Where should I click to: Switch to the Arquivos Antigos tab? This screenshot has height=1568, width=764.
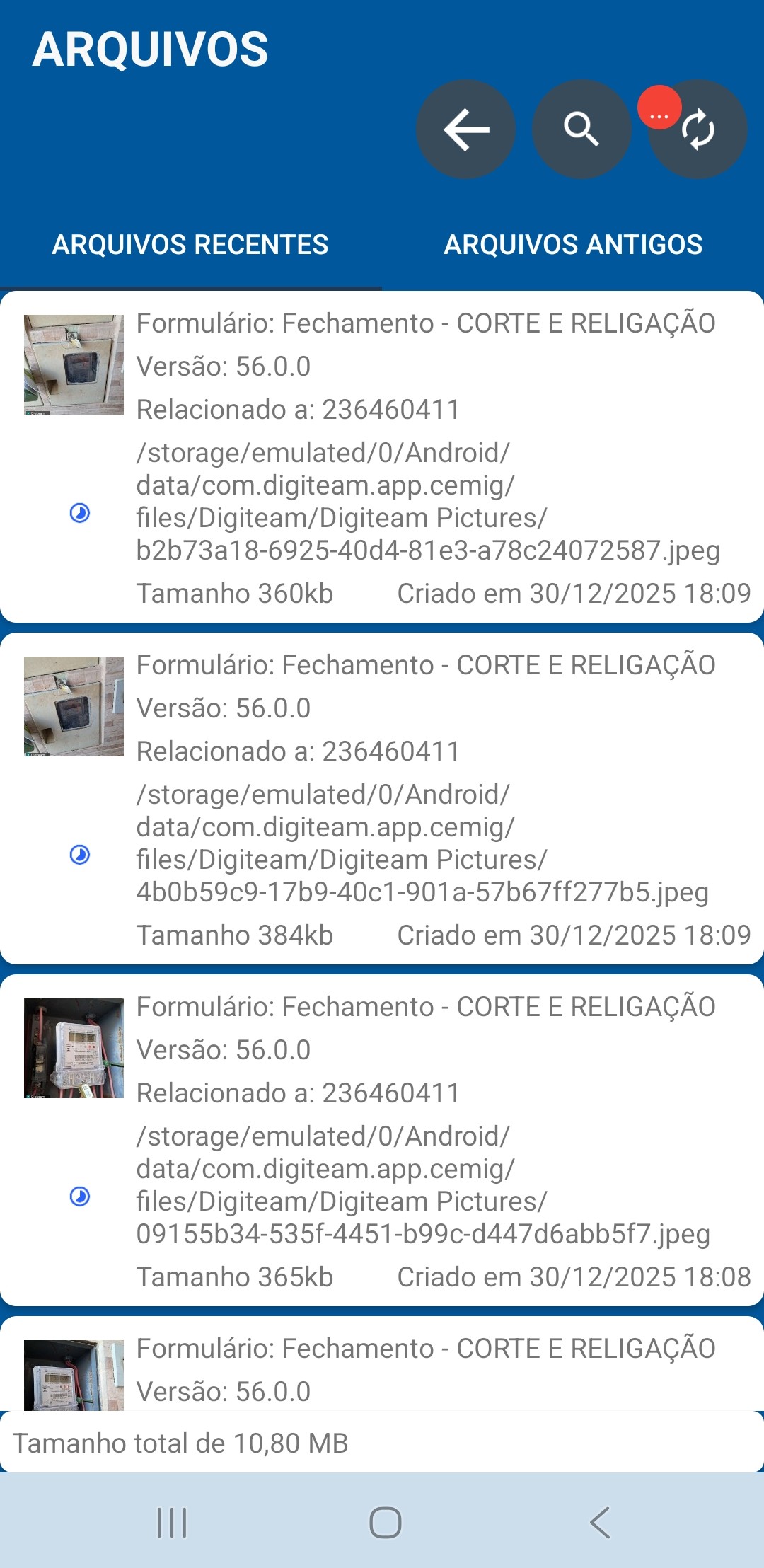click(573, 245)
